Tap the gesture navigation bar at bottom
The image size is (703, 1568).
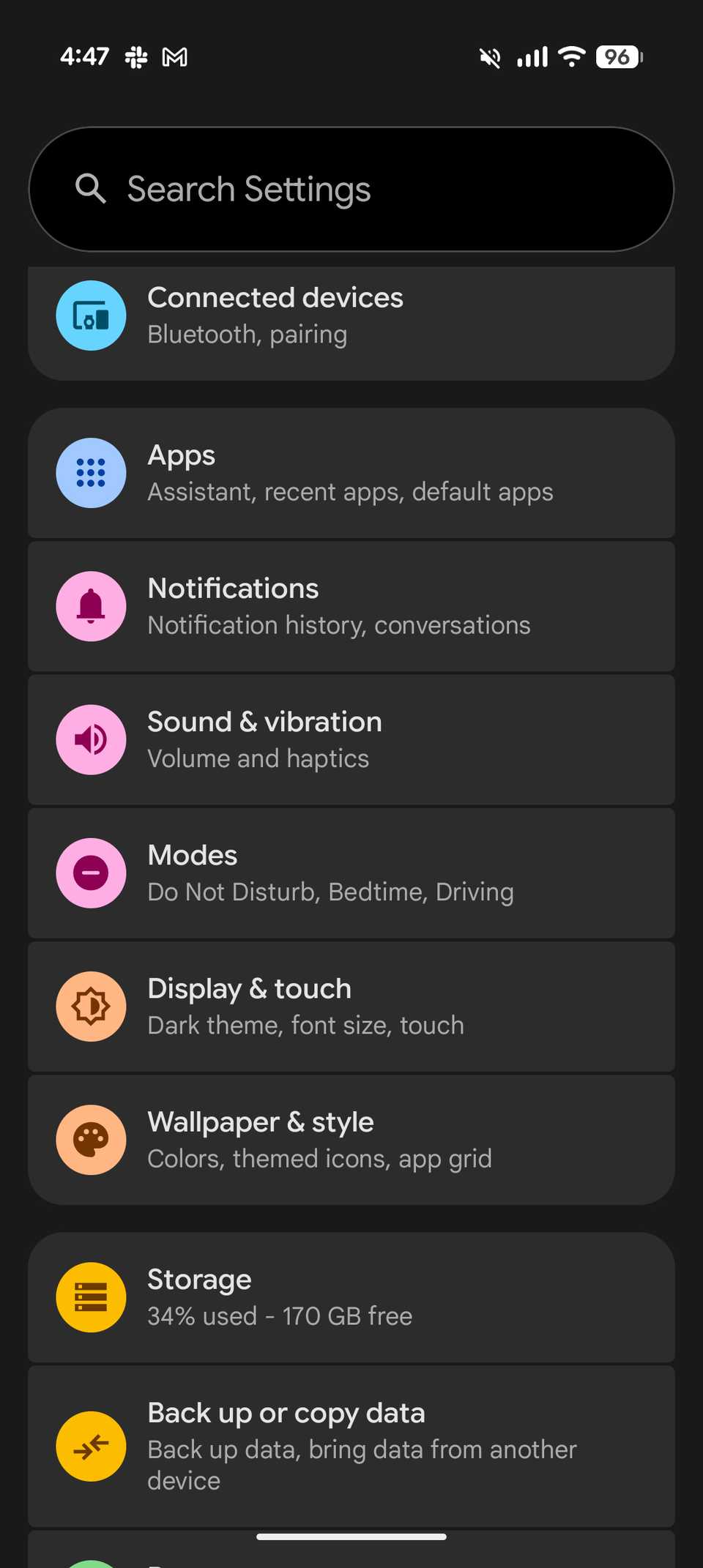[x=351, y=1537]
